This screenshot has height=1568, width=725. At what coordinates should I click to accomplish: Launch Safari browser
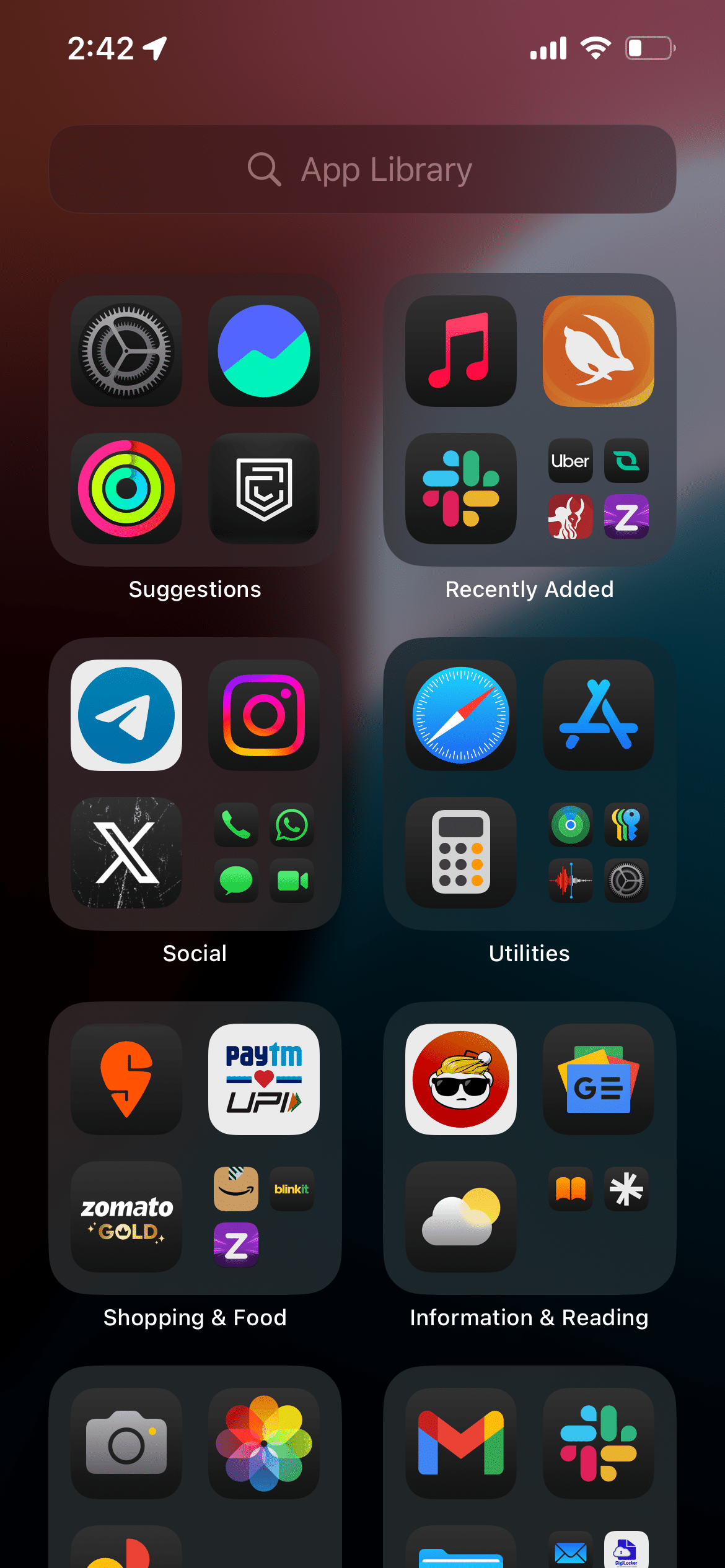[x=460, y=715]
